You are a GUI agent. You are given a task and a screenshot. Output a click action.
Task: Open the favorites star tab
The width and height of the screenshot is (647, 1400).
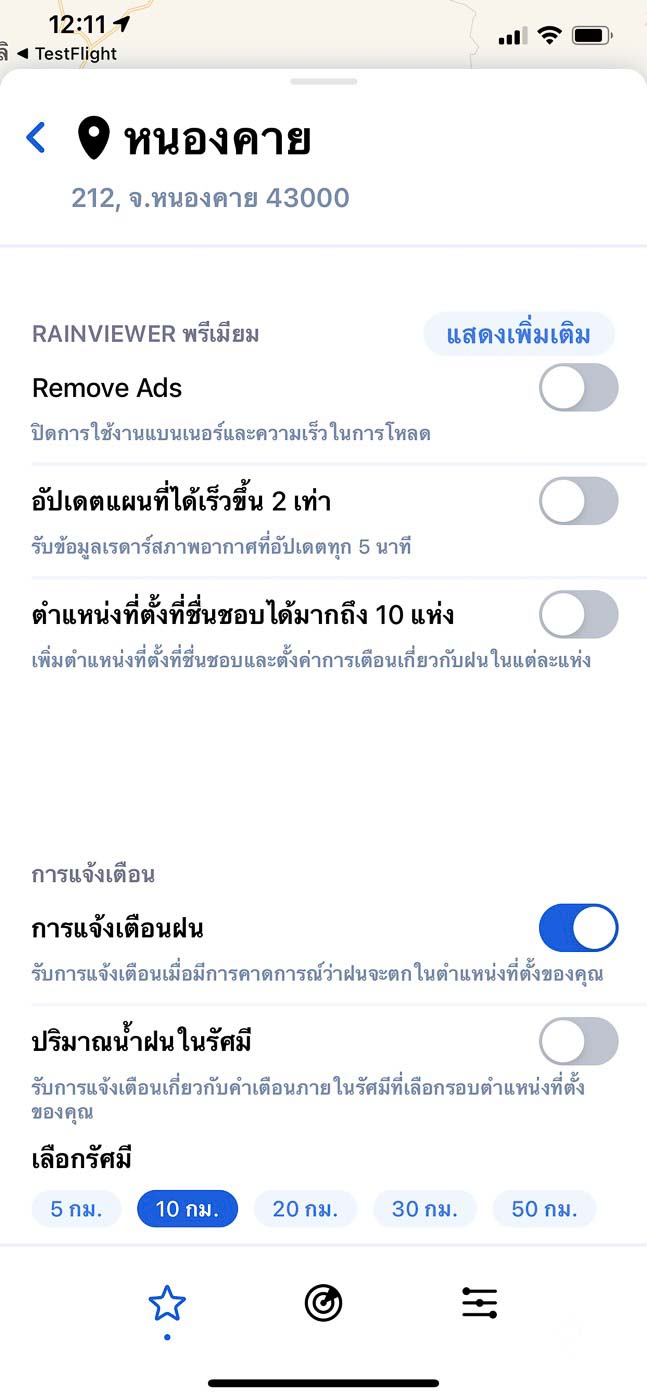(x=167, y=1303)
